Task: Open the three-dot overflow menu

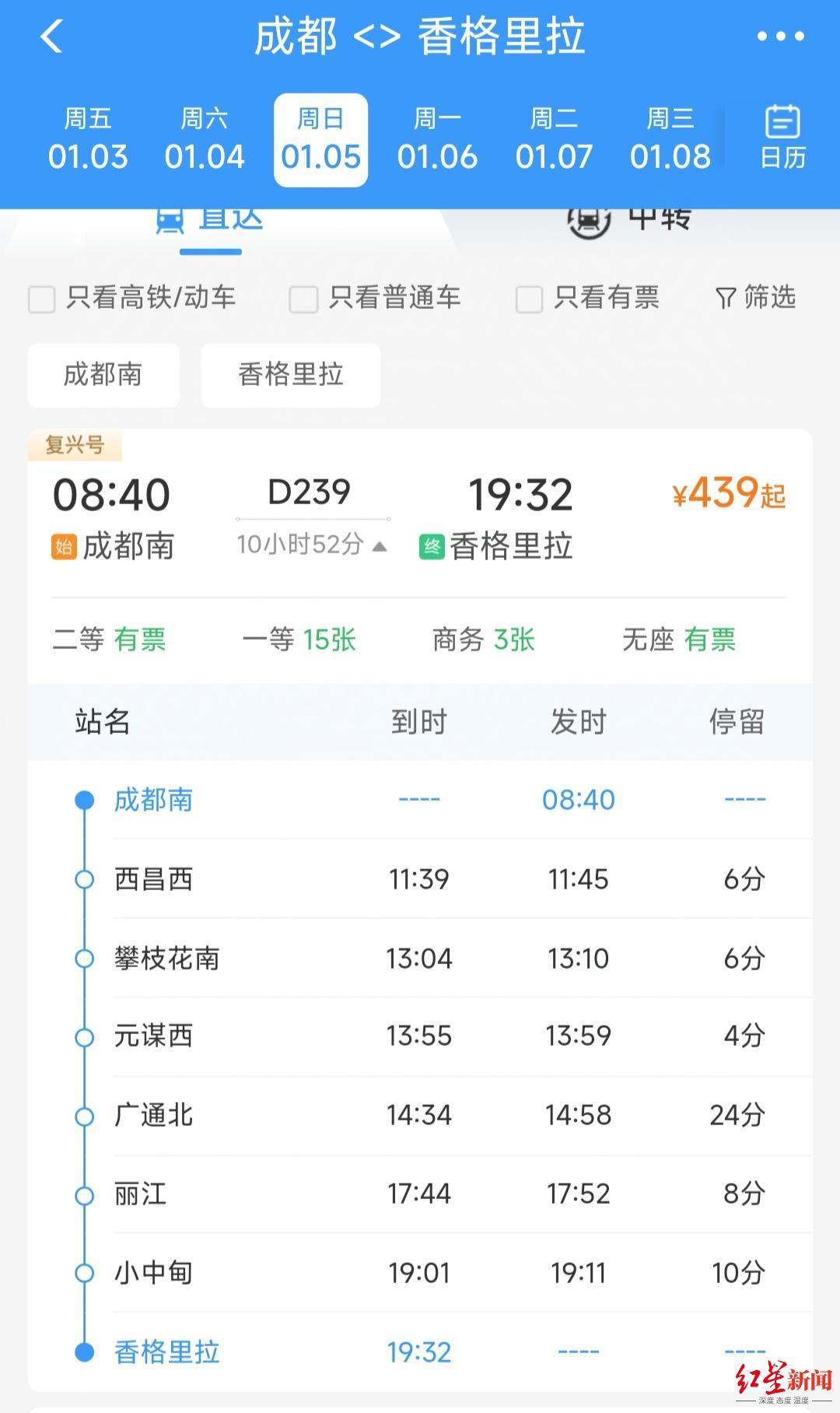Action: point(780,37)
